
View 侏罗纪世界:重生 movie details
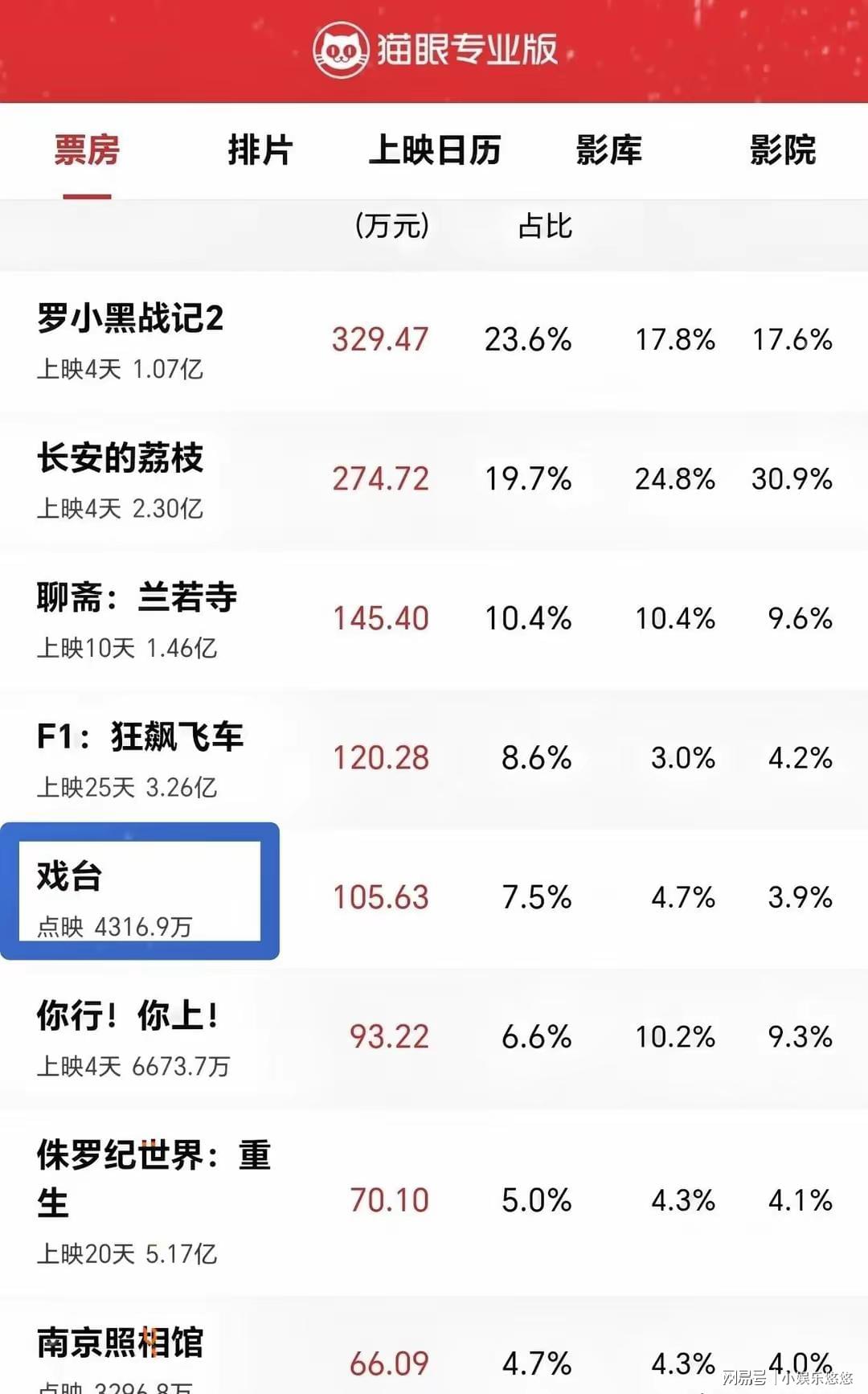coord(434,1202)
